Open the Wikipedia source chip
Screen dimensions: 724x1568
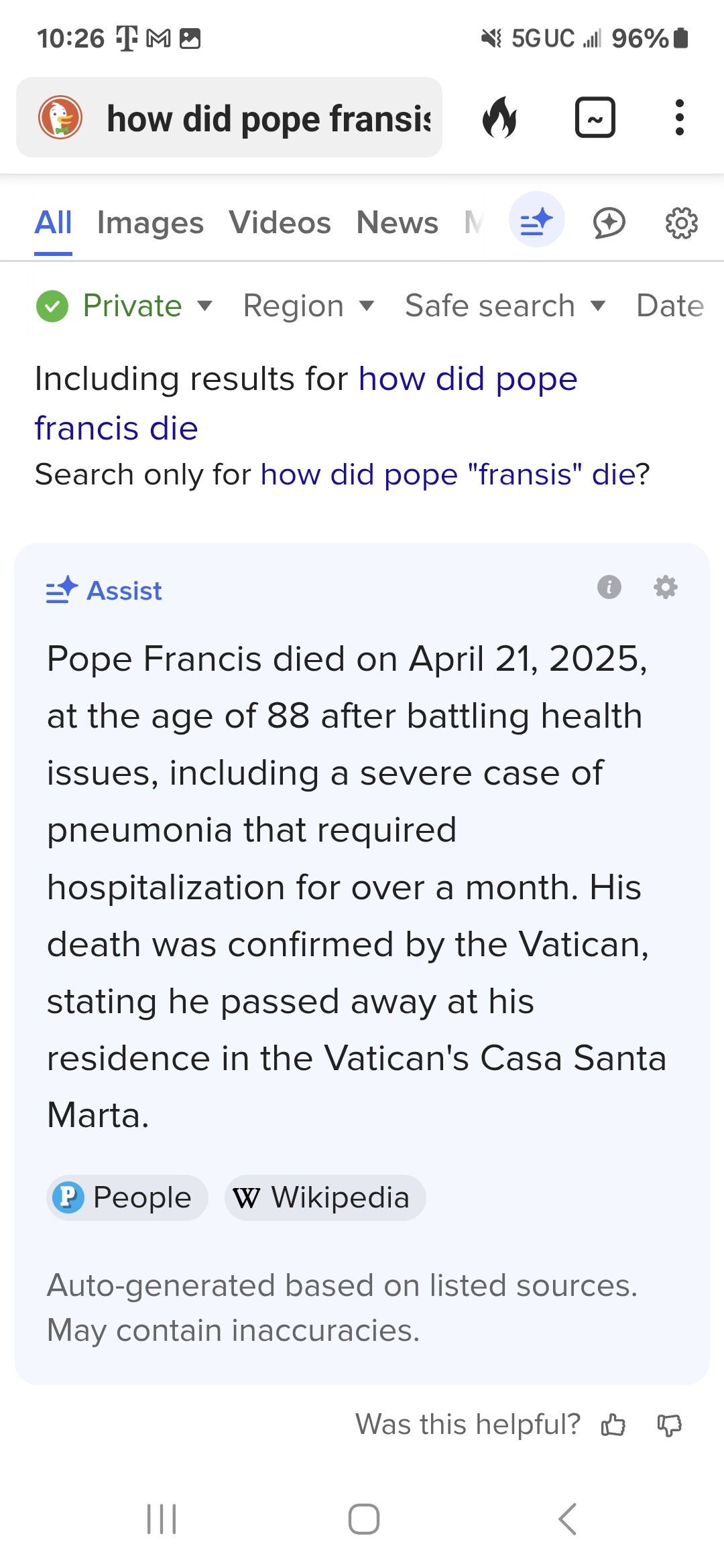pyautogui.click(x=325, y=1197)
